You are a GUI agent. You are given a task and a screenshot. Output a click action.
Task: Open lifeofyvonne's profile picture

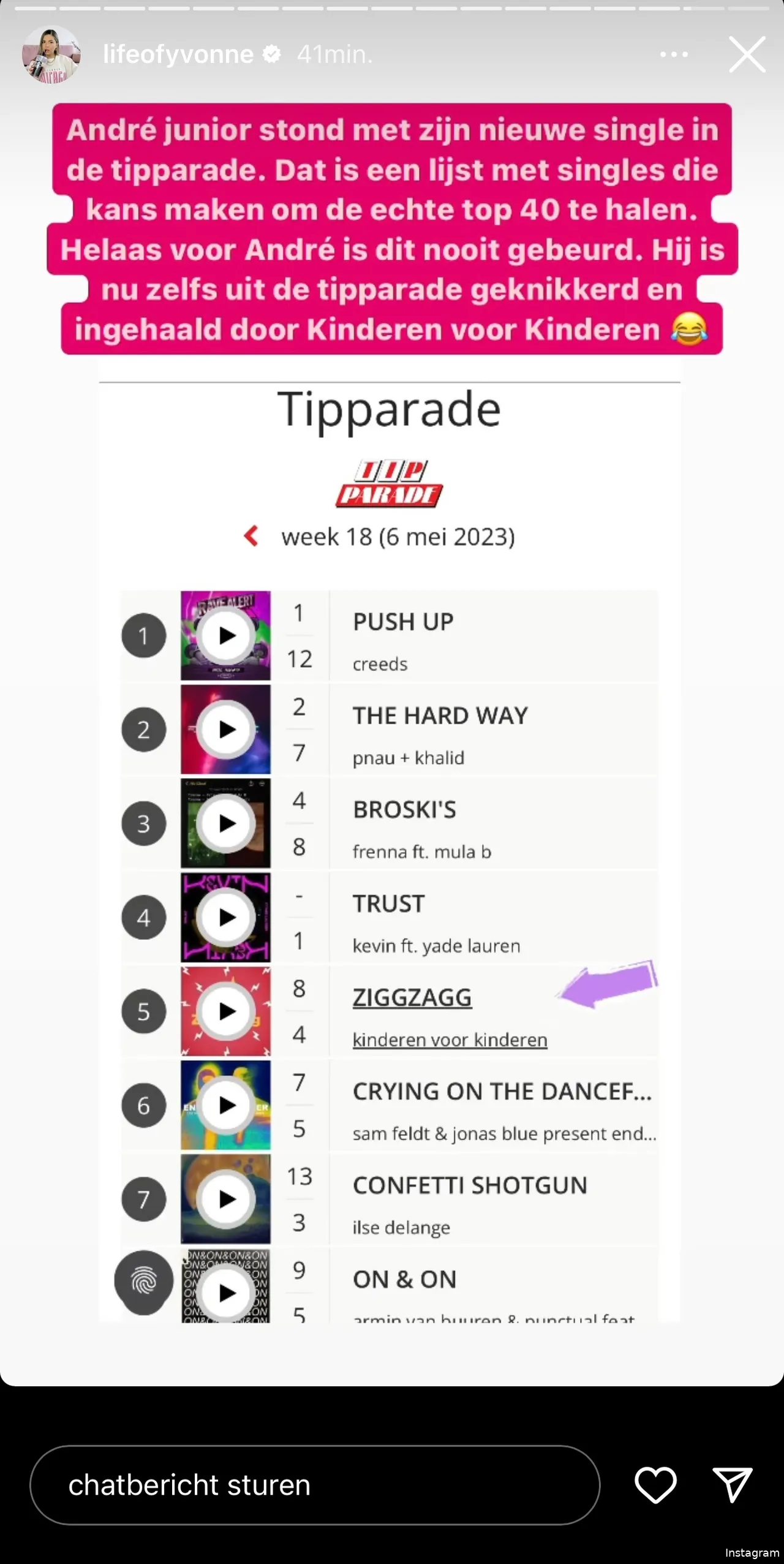click(51, 55)
